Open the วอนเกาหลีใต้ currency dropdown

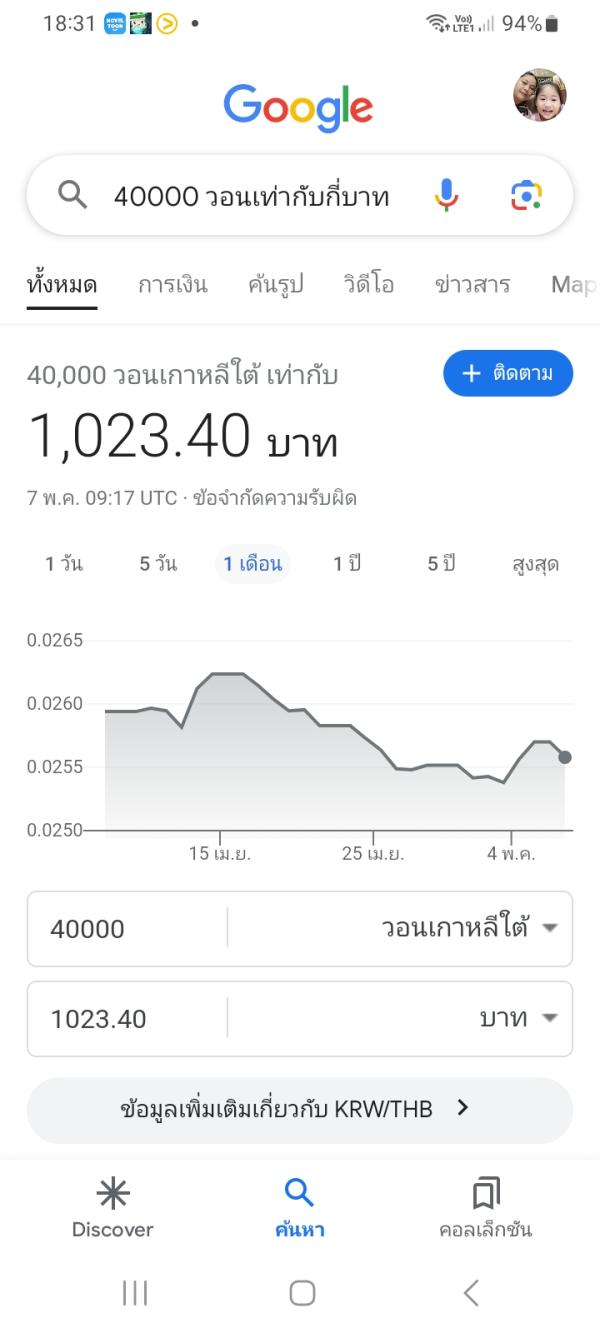click(468, 929)
